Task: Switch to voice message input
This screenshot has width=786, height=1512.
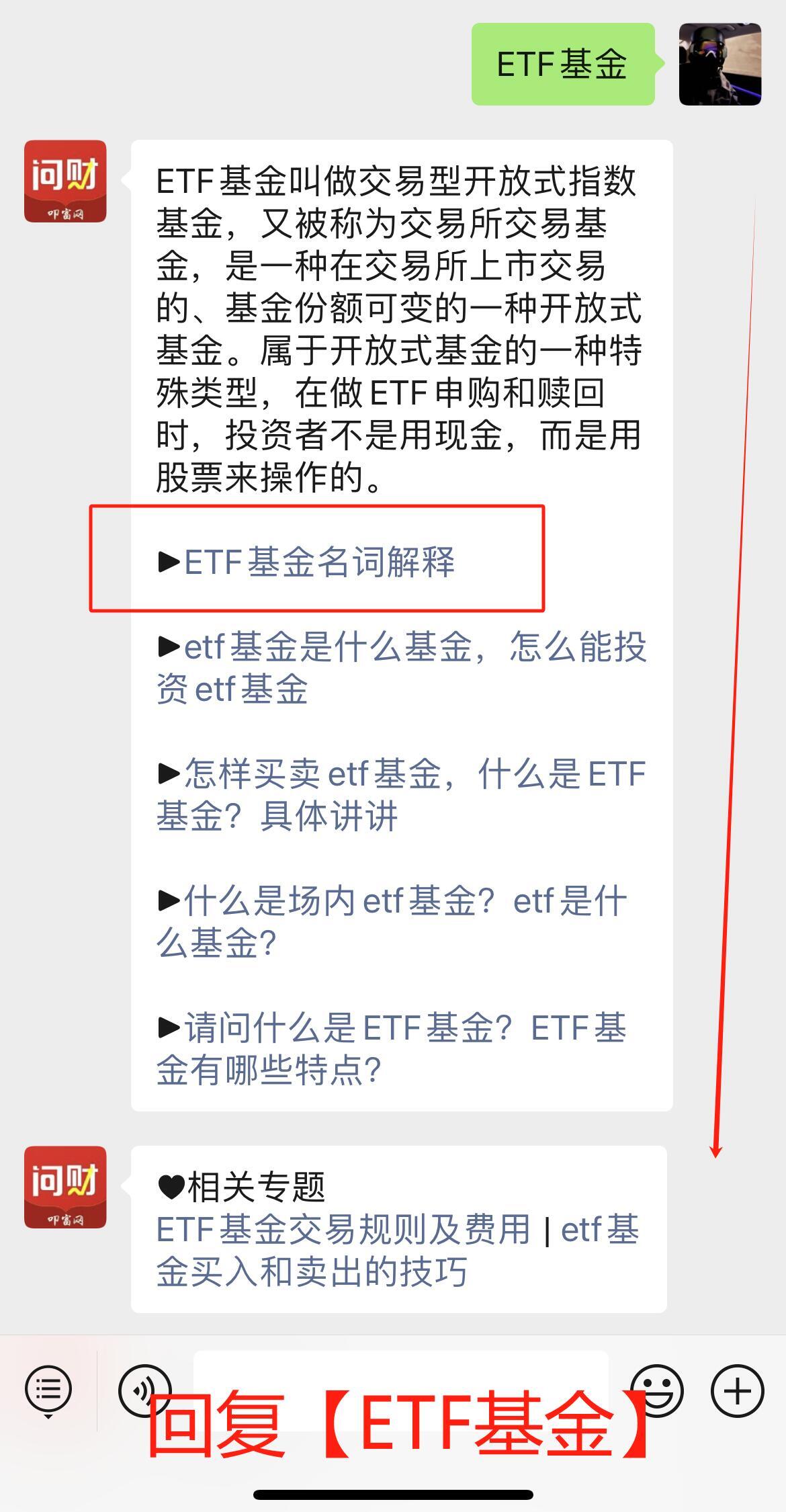Action: (144, 1390)
